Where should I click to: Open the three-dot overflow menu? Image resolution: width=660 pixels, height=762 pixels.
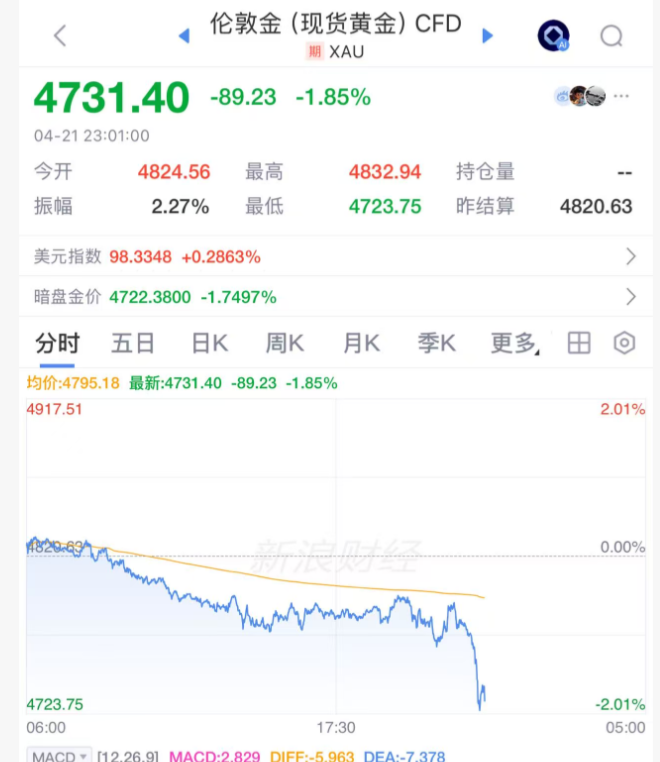coord(622,96)
